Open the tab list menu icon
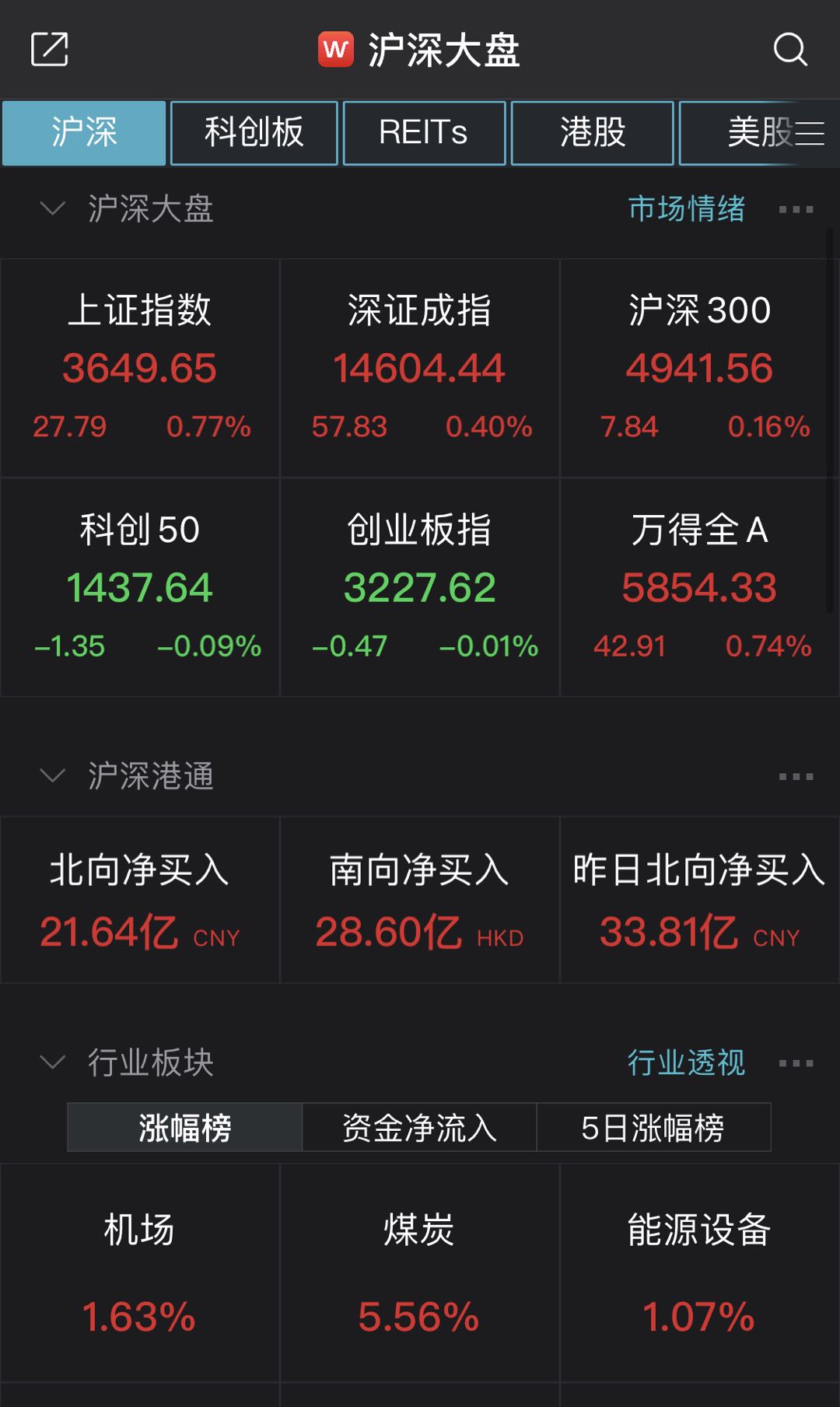840x1407 pixels. pyautogui.click(x=810, y=133)
